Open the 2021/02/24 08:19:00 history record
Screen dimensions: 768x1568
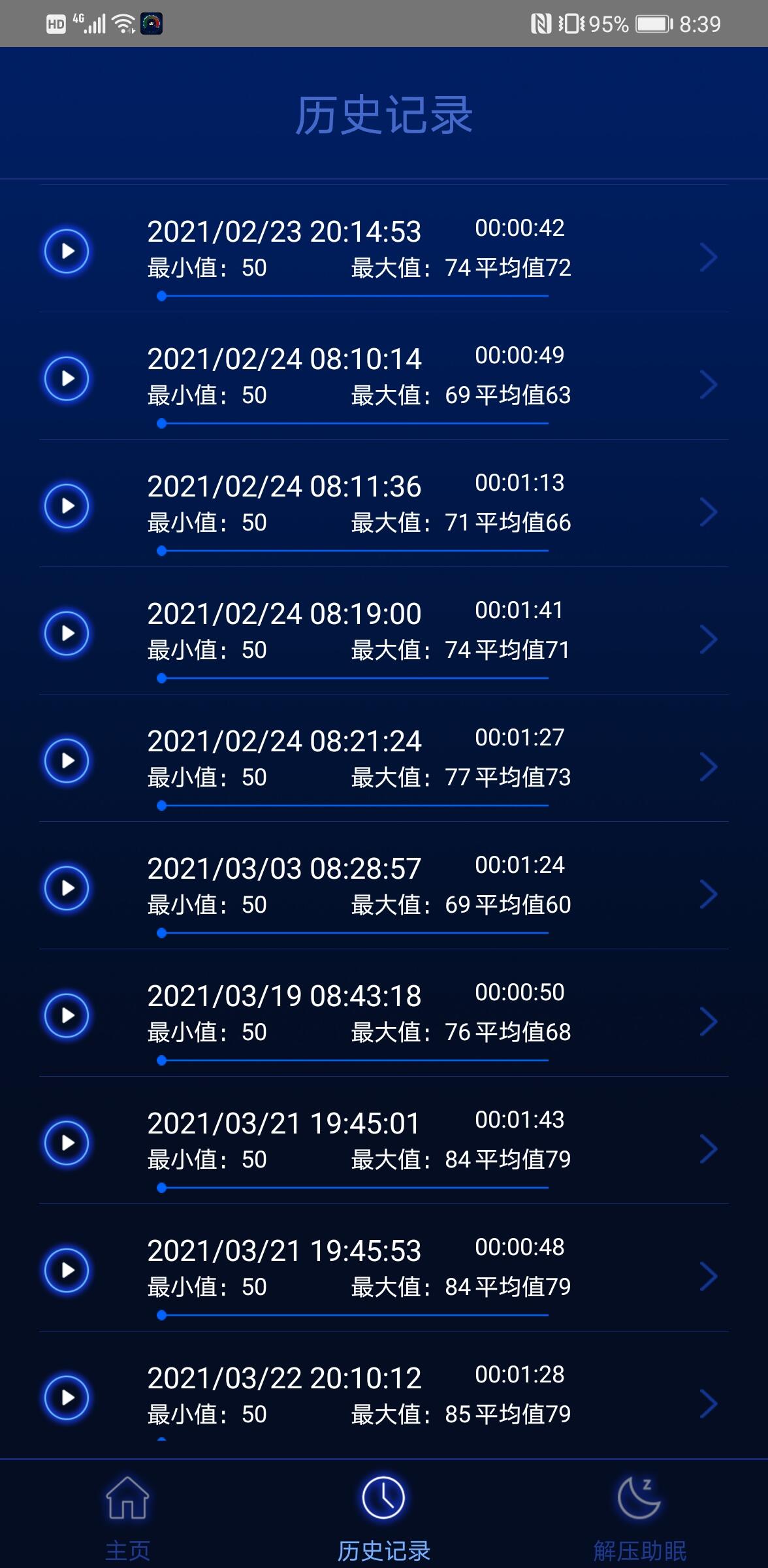click(x=384, y=631)
